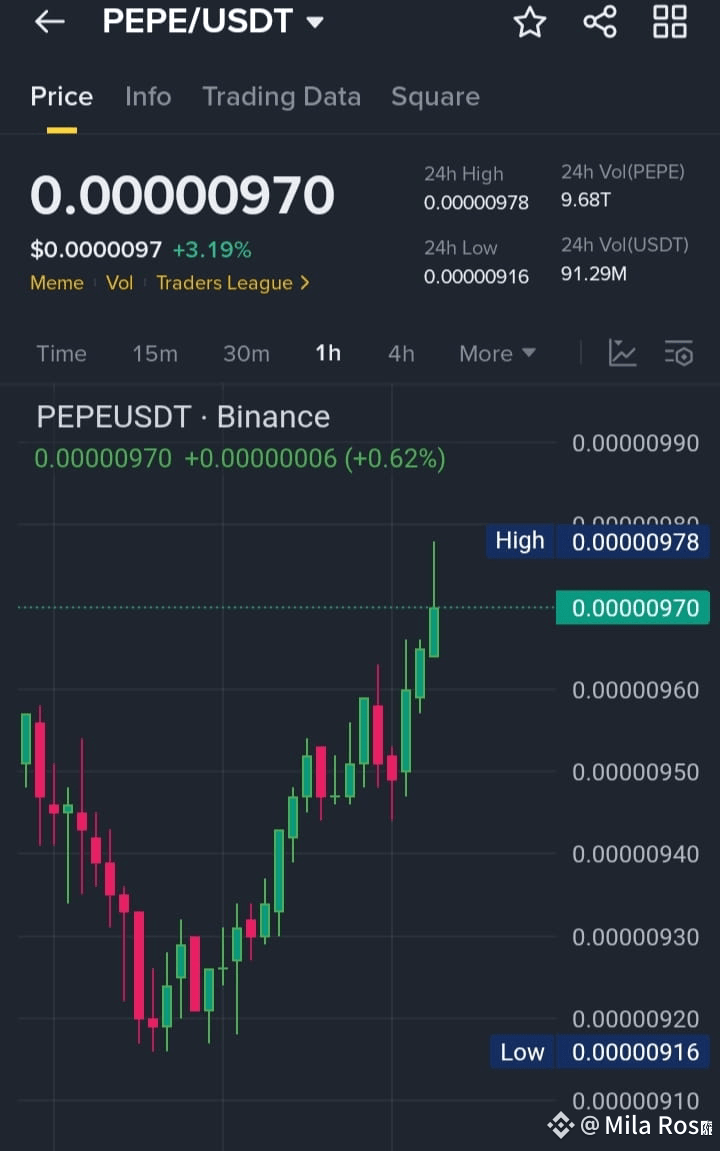Switch the chart to Time view

click(x=61, y=353)
